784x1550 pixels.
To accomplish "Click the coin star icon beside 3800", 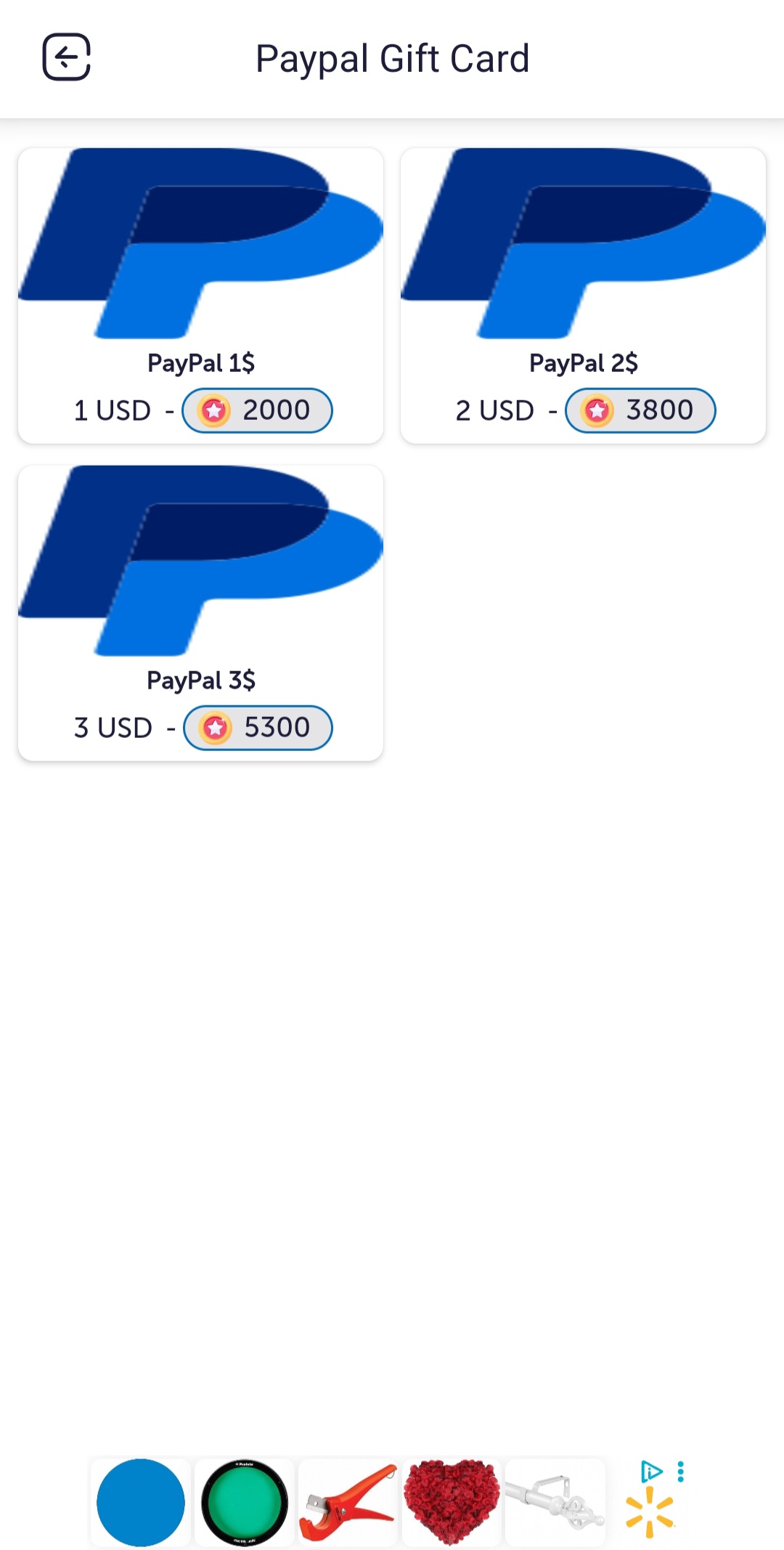I will pyautogui.click(x=598, y=410).
